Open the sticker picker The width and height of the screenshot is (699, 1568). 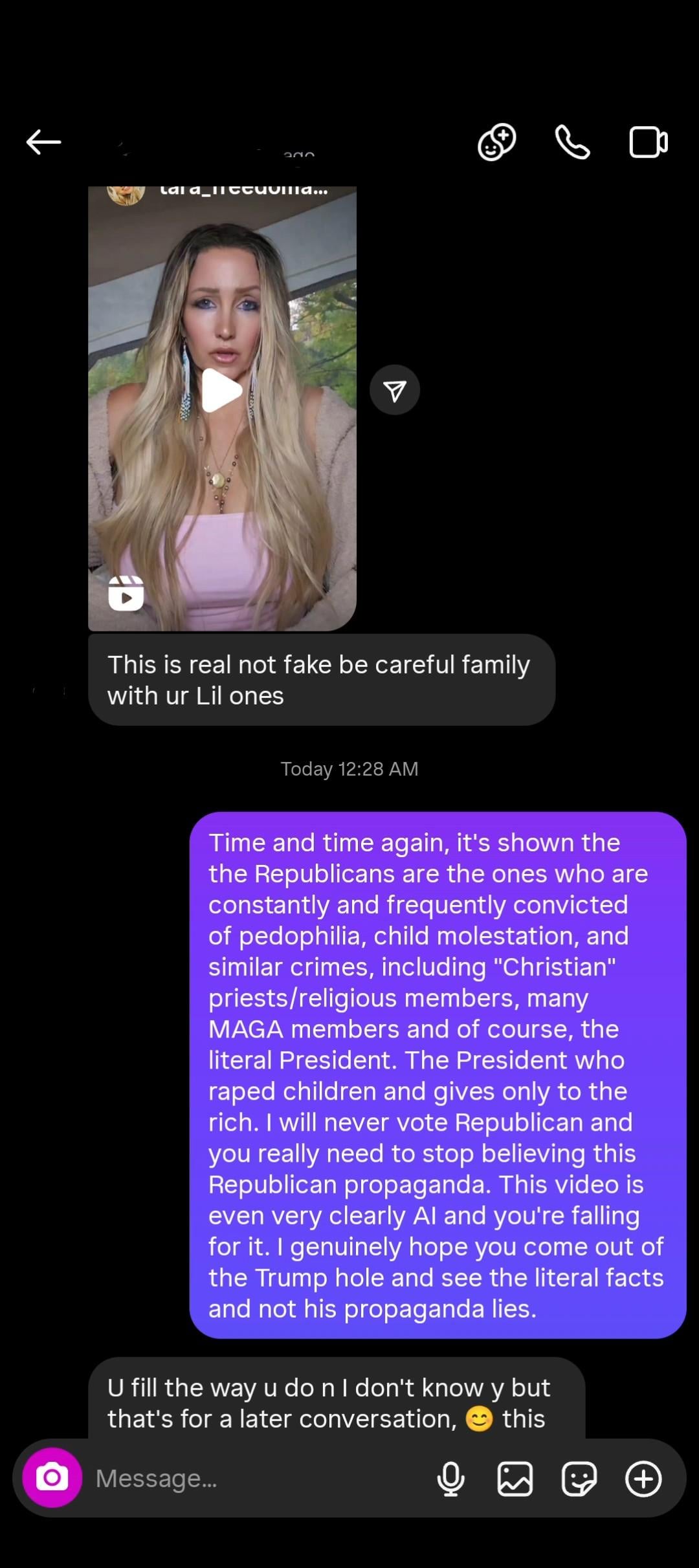point(579,1478)
